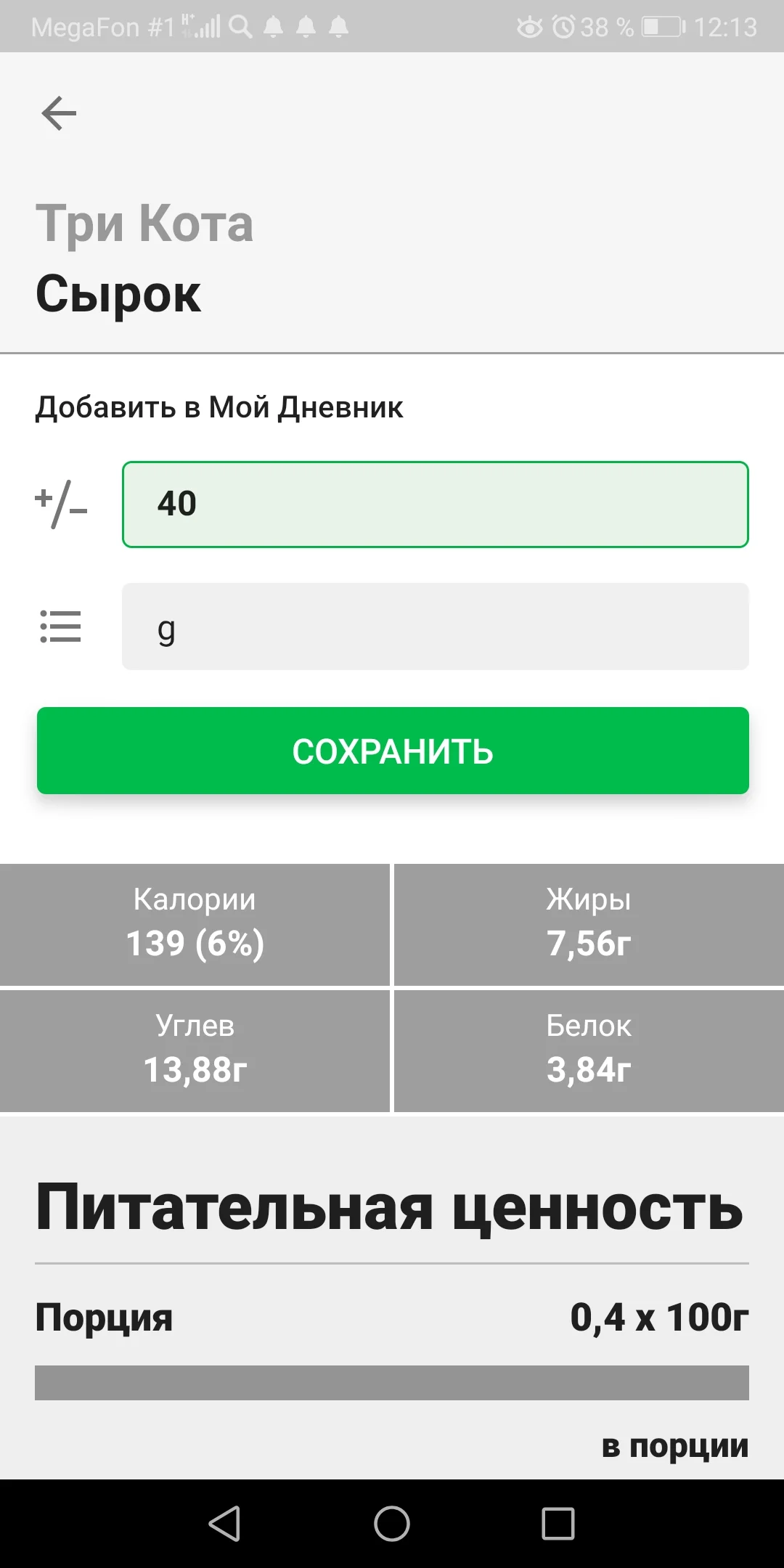The image size is (784, 1568).
Task: Open quantity options via the list icon
Action: pos(62,627)
